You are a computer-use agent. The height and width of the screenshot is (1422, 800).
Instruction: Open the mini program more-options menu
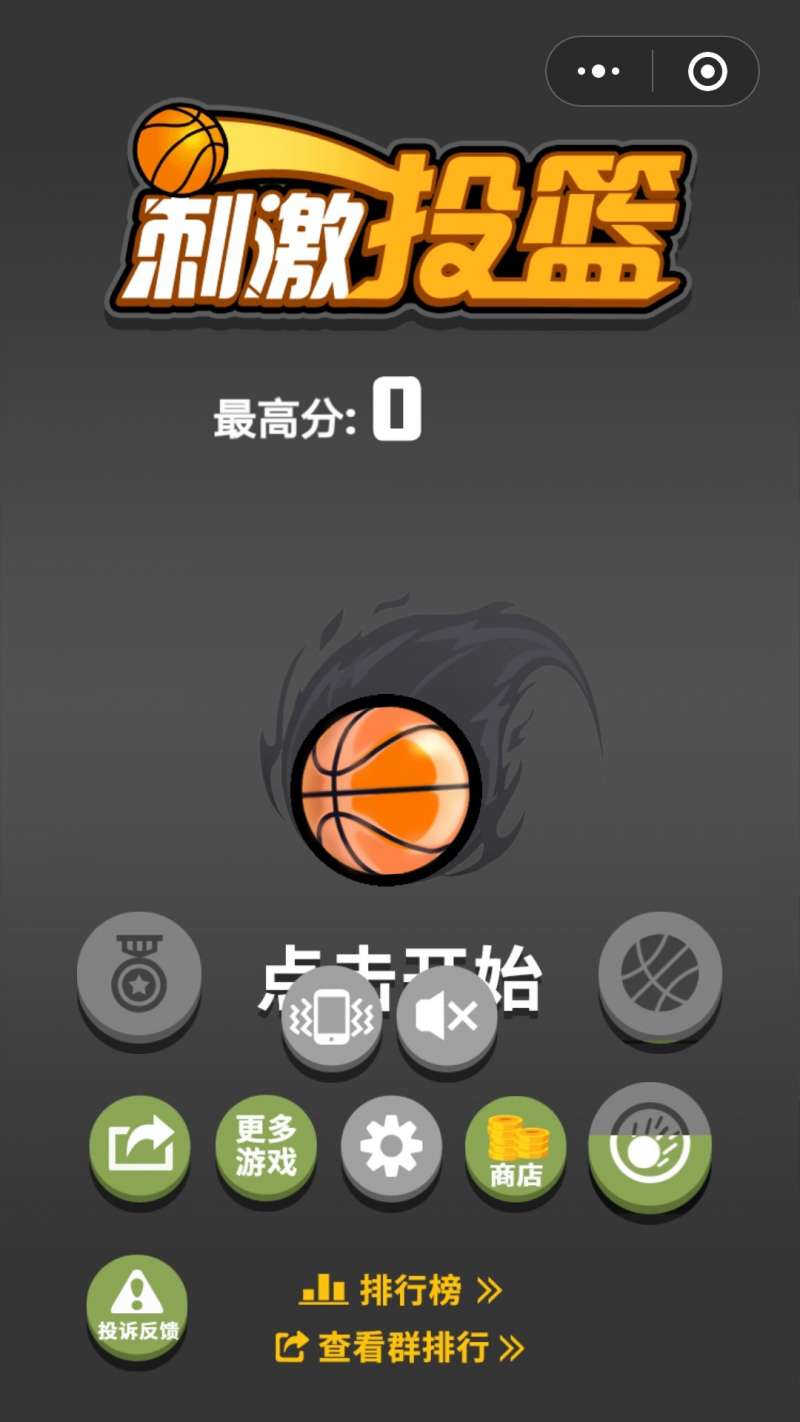tap(599, 72)
